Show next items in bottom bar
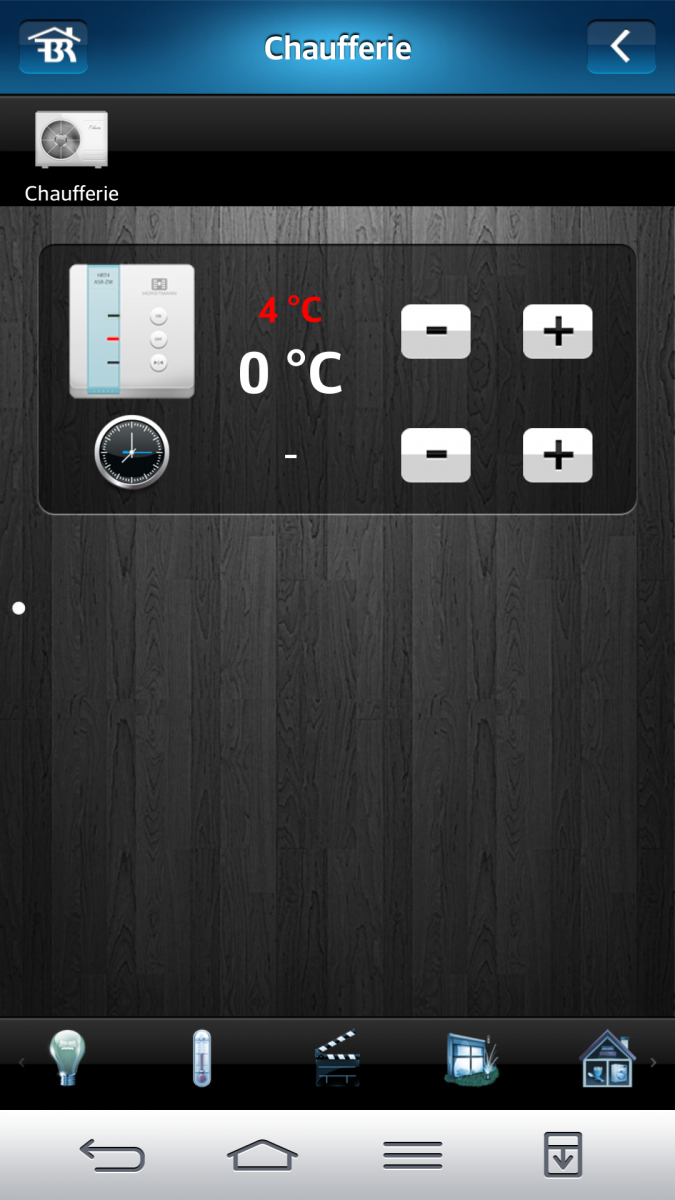The height and width of the screenshot is (1200, 675). pos(654,1062)
